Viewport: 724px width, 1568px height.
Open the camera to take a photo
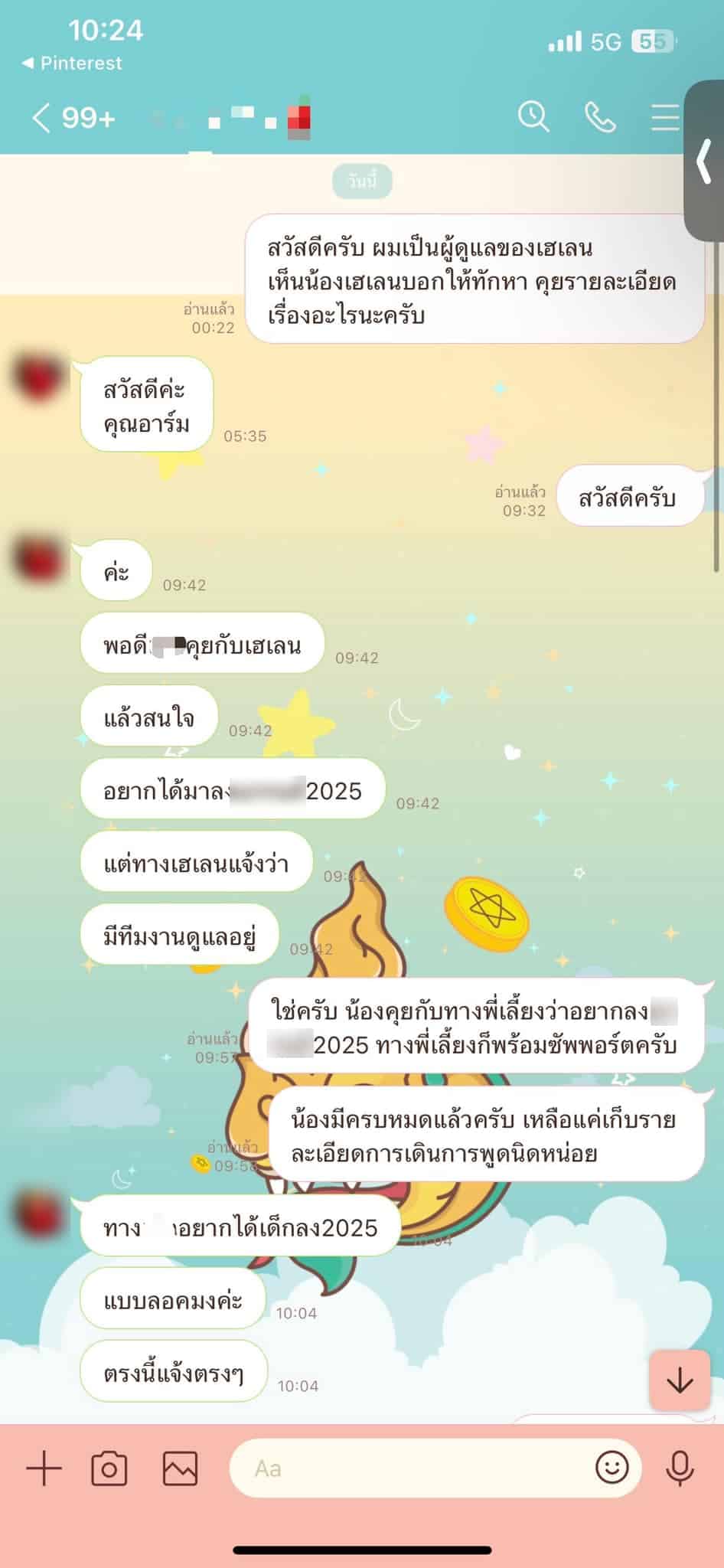109,1468
